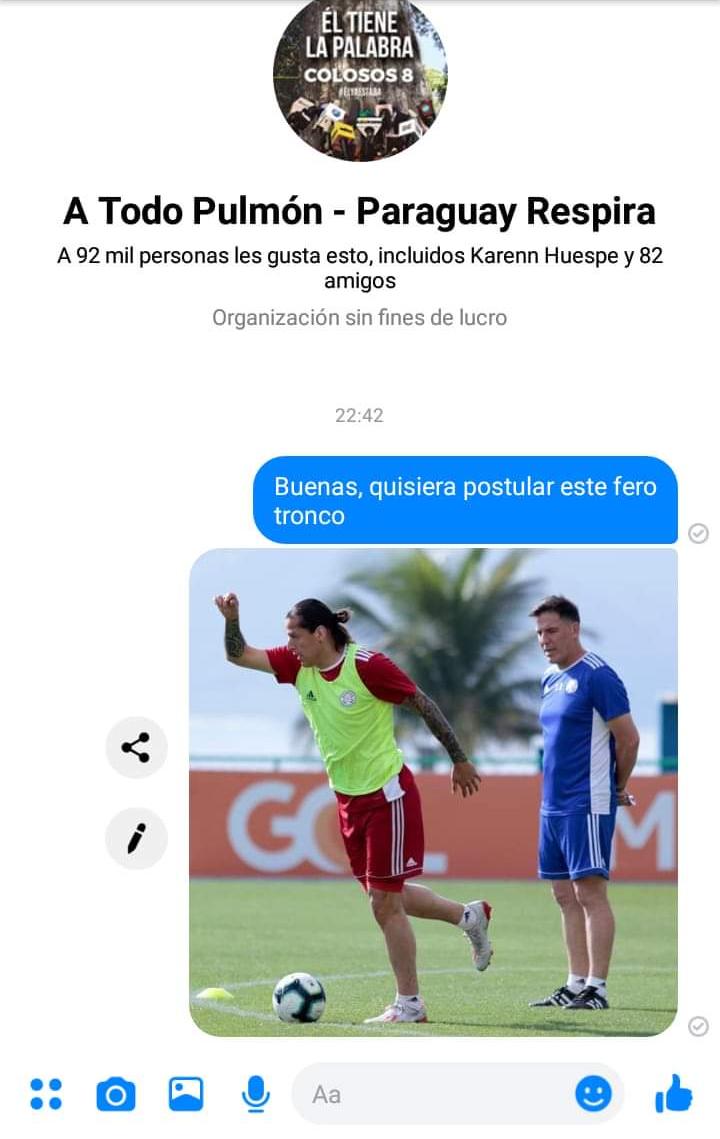Viewport: 720px width, 1139px height.
Task: Open A Todo Pulmón page profile picture
Action: [360, 80]
